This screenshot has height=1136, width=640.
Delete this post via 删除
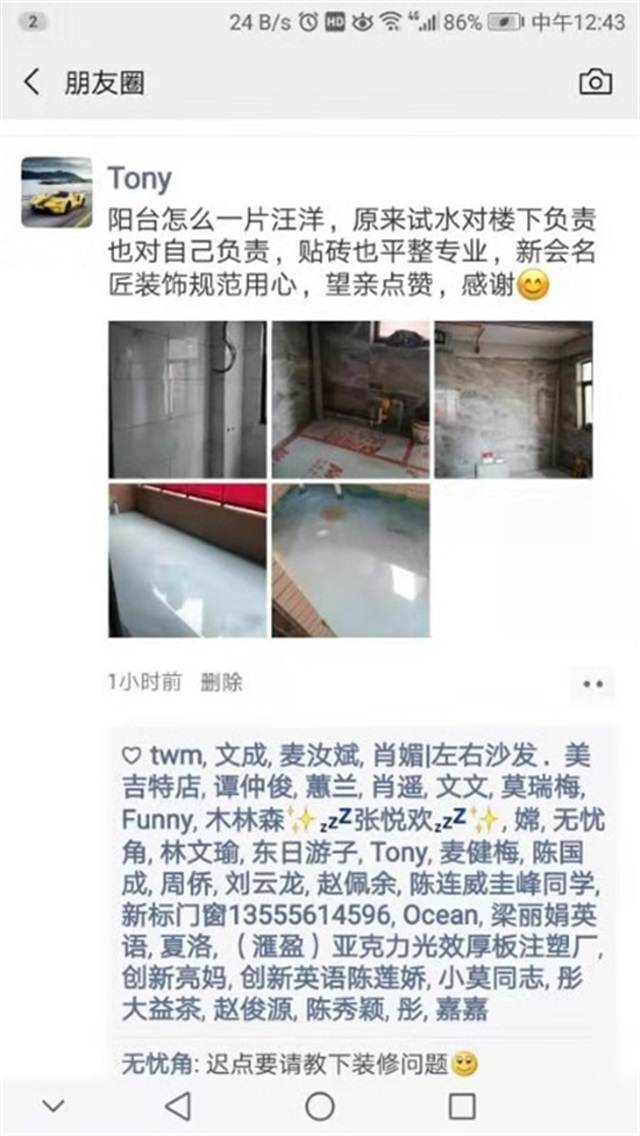pyautogui.click(x=221, y=683)
